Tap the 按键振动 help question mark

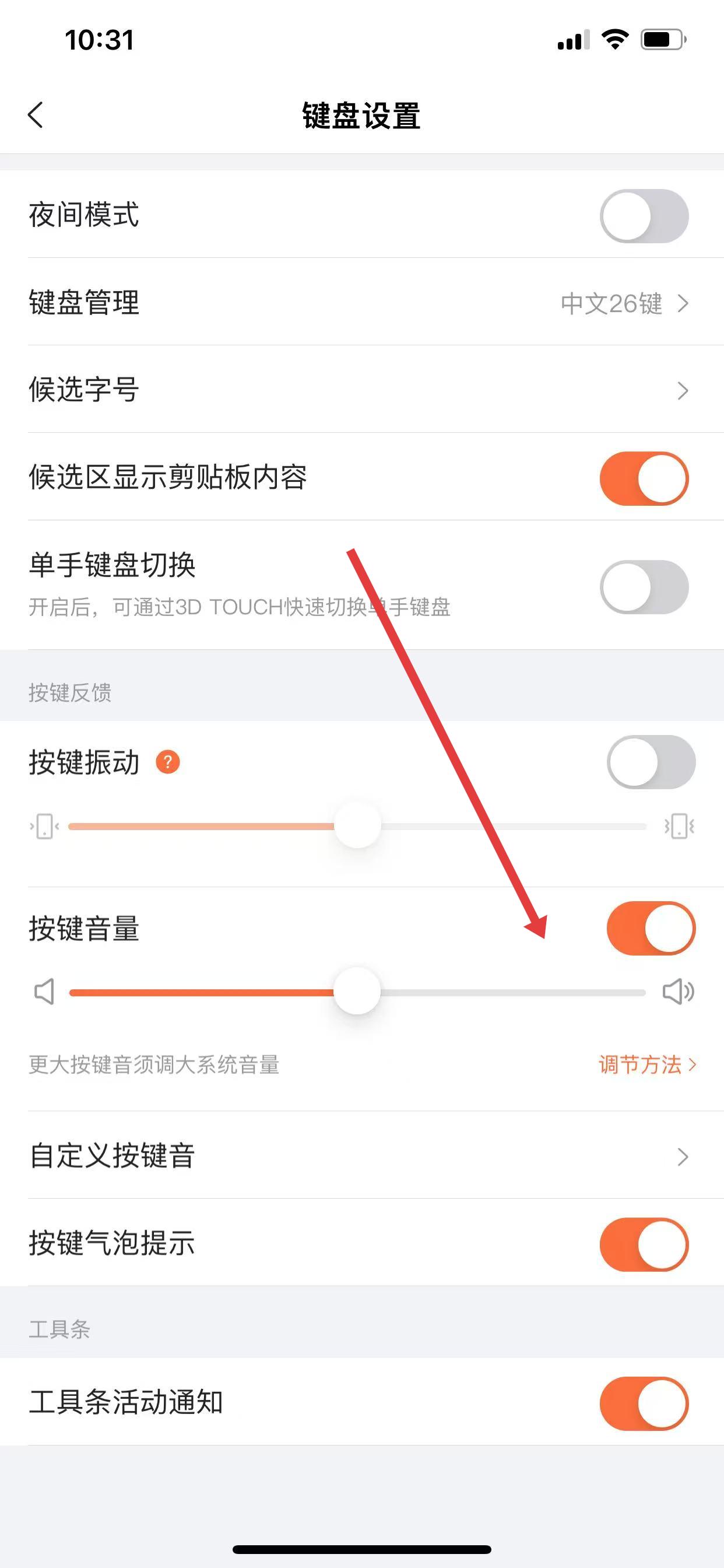pyautogui.click(x=168, y=762)
